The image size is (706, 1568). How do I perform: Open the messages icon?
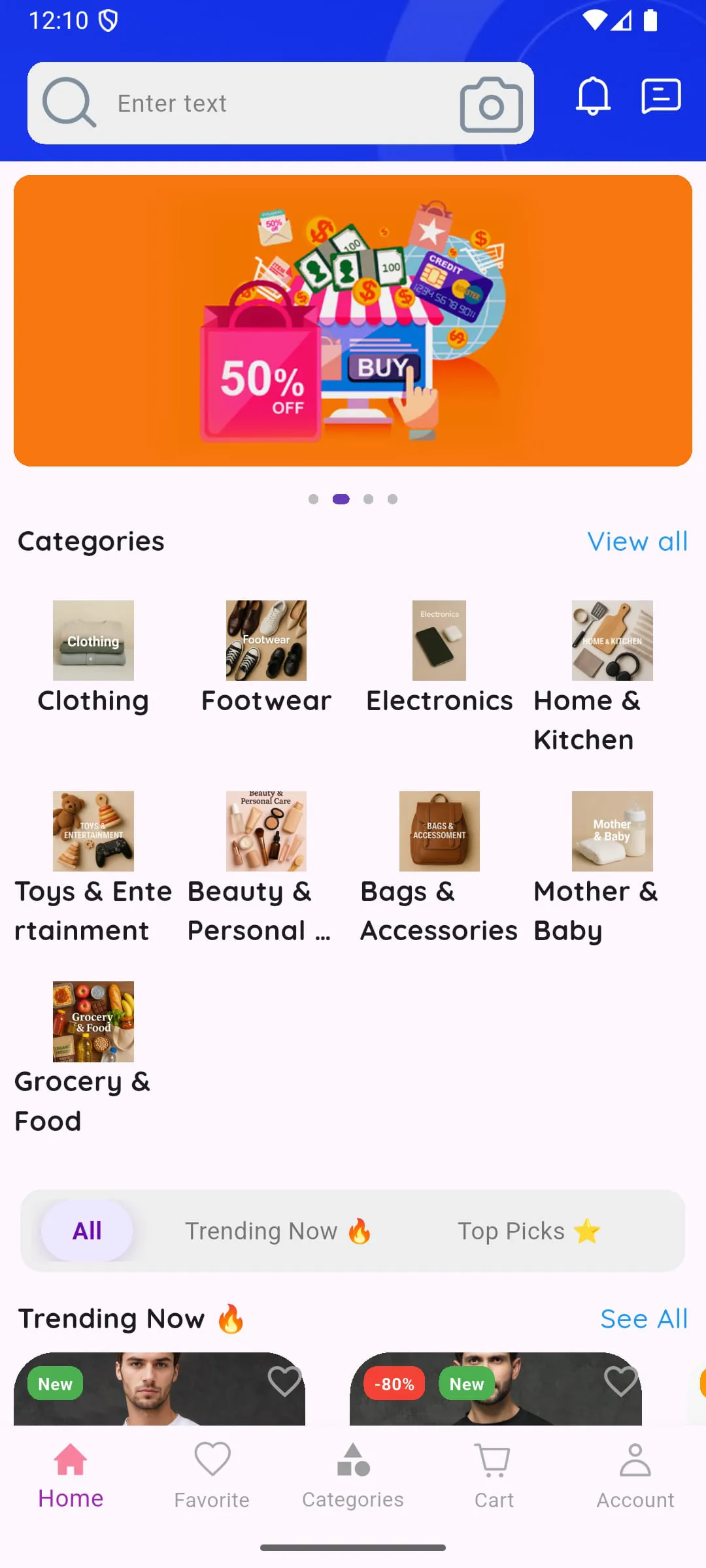tap(661, 97)
